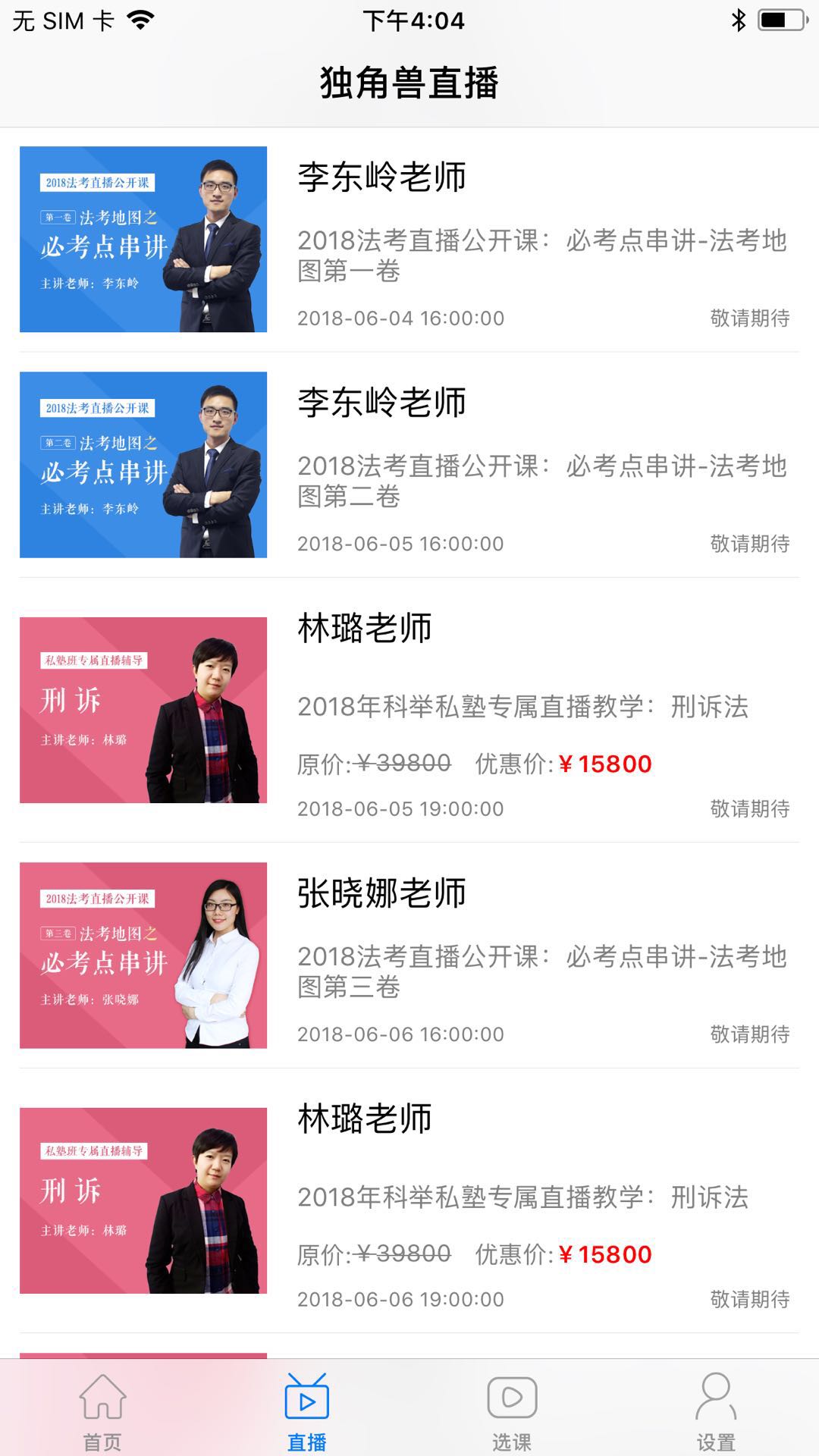Screen dimensions: 819x1456
Task: Open 李东岭老师's 法考地图第一卷 live course
Action: tap(409, 240)
